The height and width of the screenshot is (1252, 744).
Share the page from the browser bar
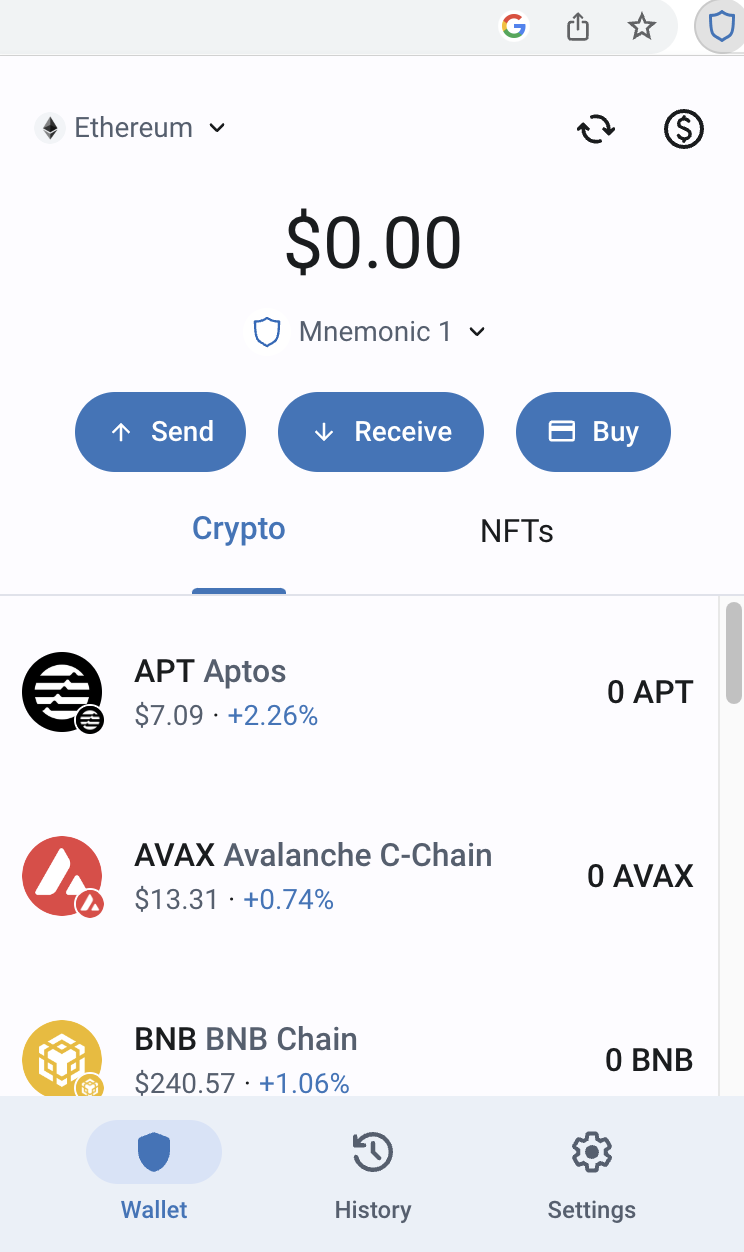(x=578, y=27)
